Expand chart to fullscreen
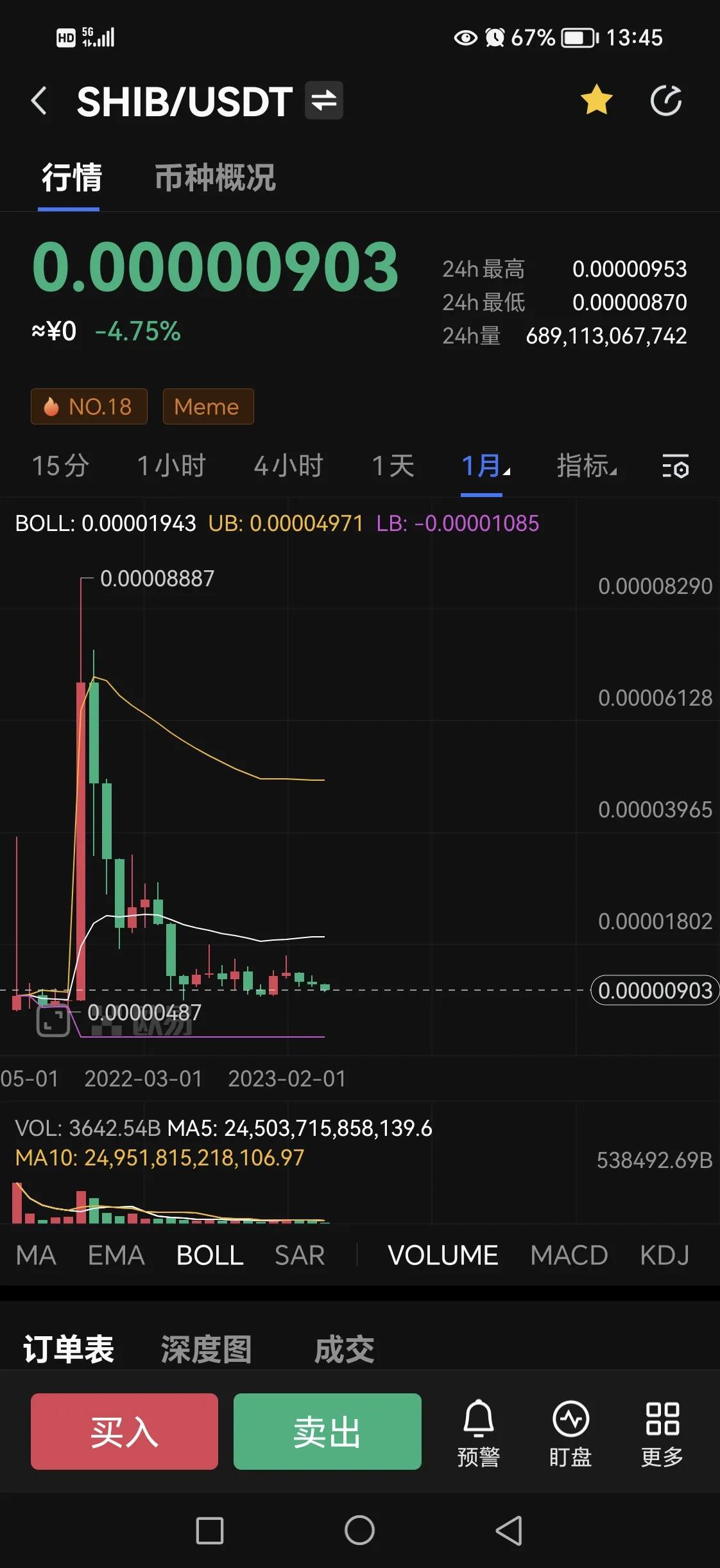This screenshot has width=720, height=1568. (x=53, y=1020)
